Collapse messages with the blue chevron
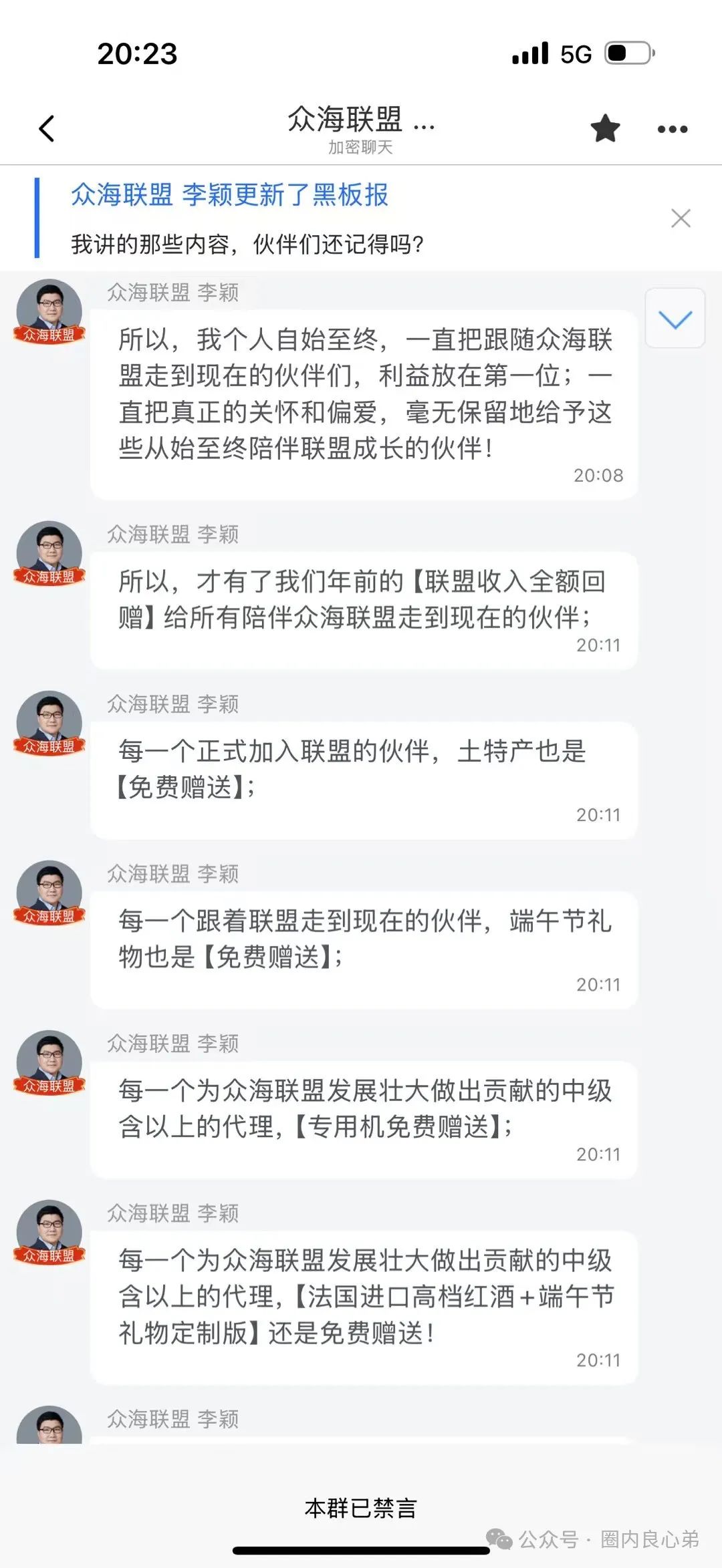The height and width of the screenshot is (1568, 722). (675, 319)
